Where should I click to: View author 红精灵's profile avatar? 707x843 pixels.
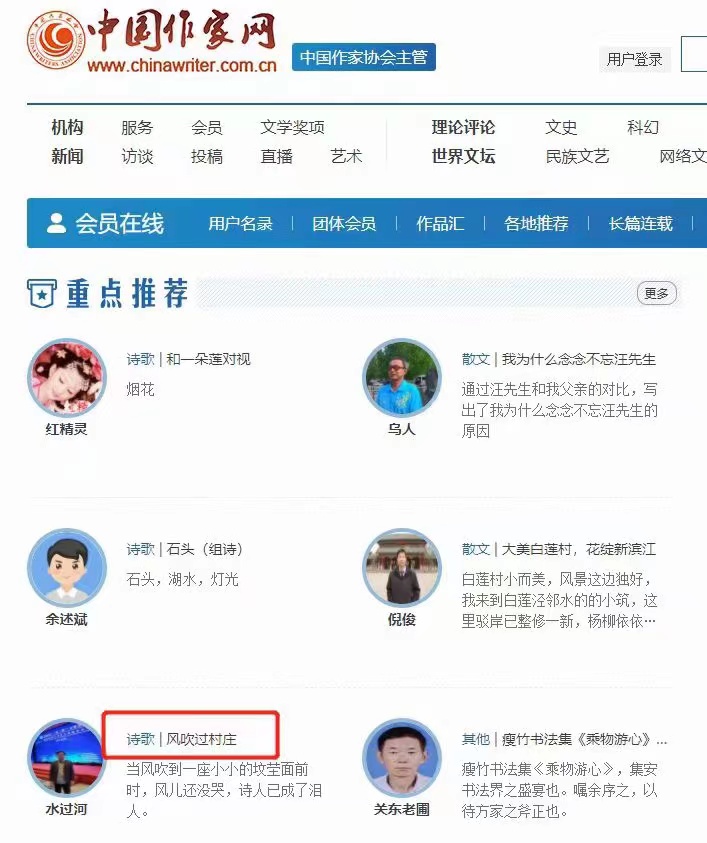pyautogui.click(x=66, y=378)
